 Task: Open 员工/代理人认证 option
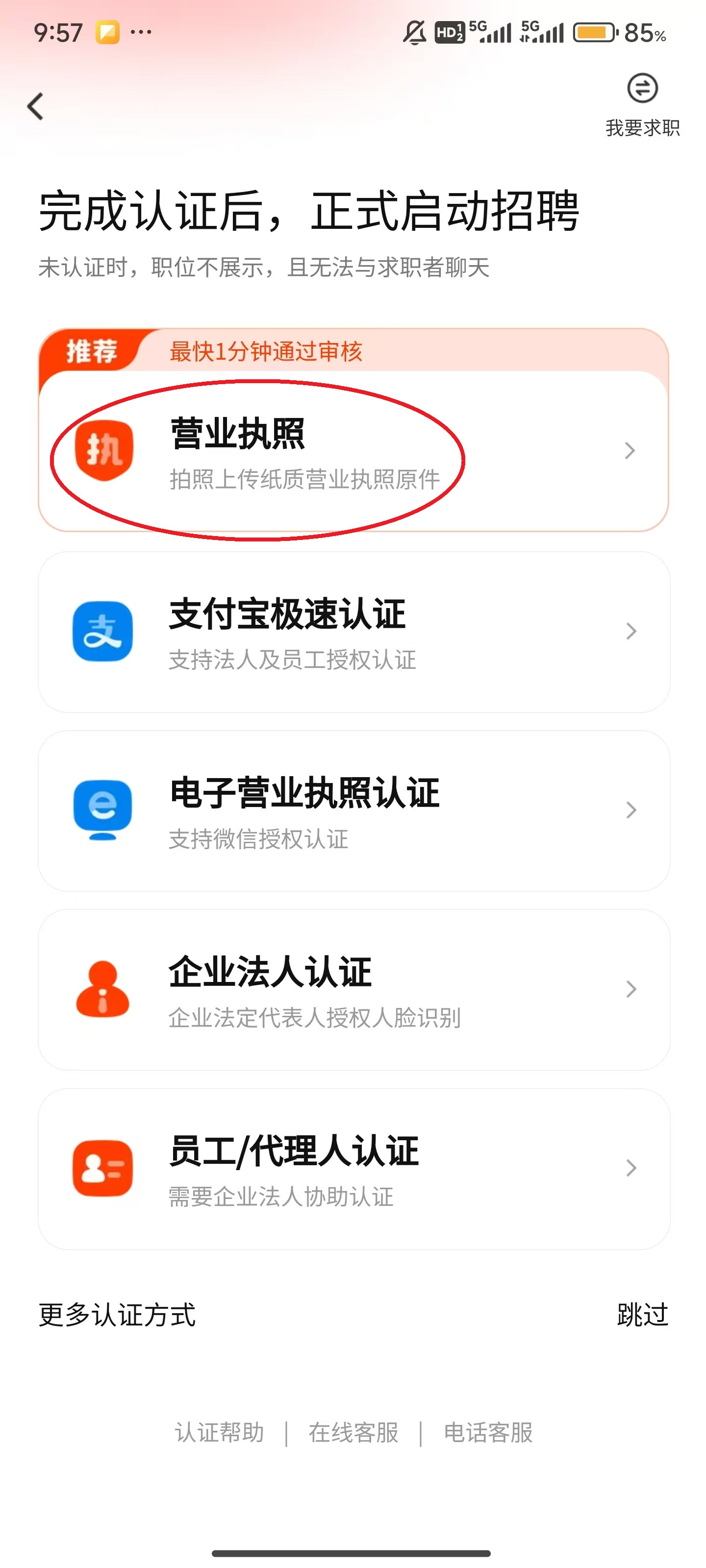pyautogui.click(x=353, y=1168)
